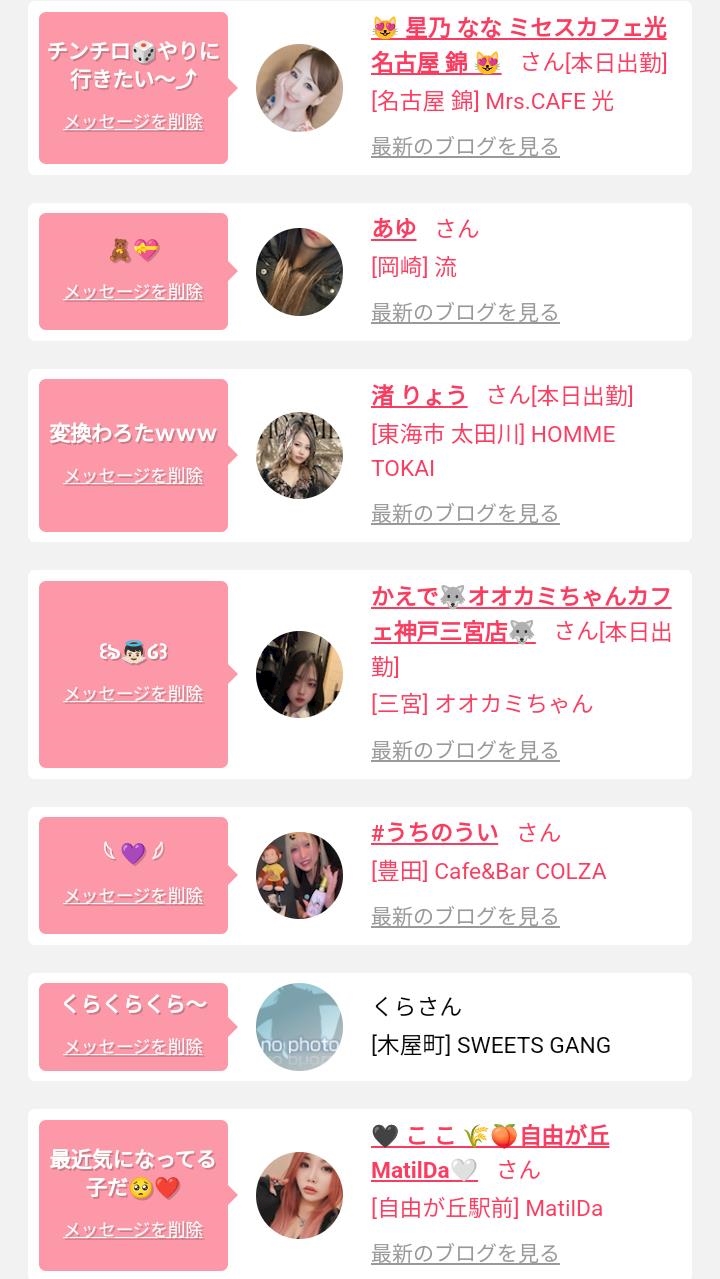
Task: Open 渚 りょう profile link
Action: pos(419,396)
